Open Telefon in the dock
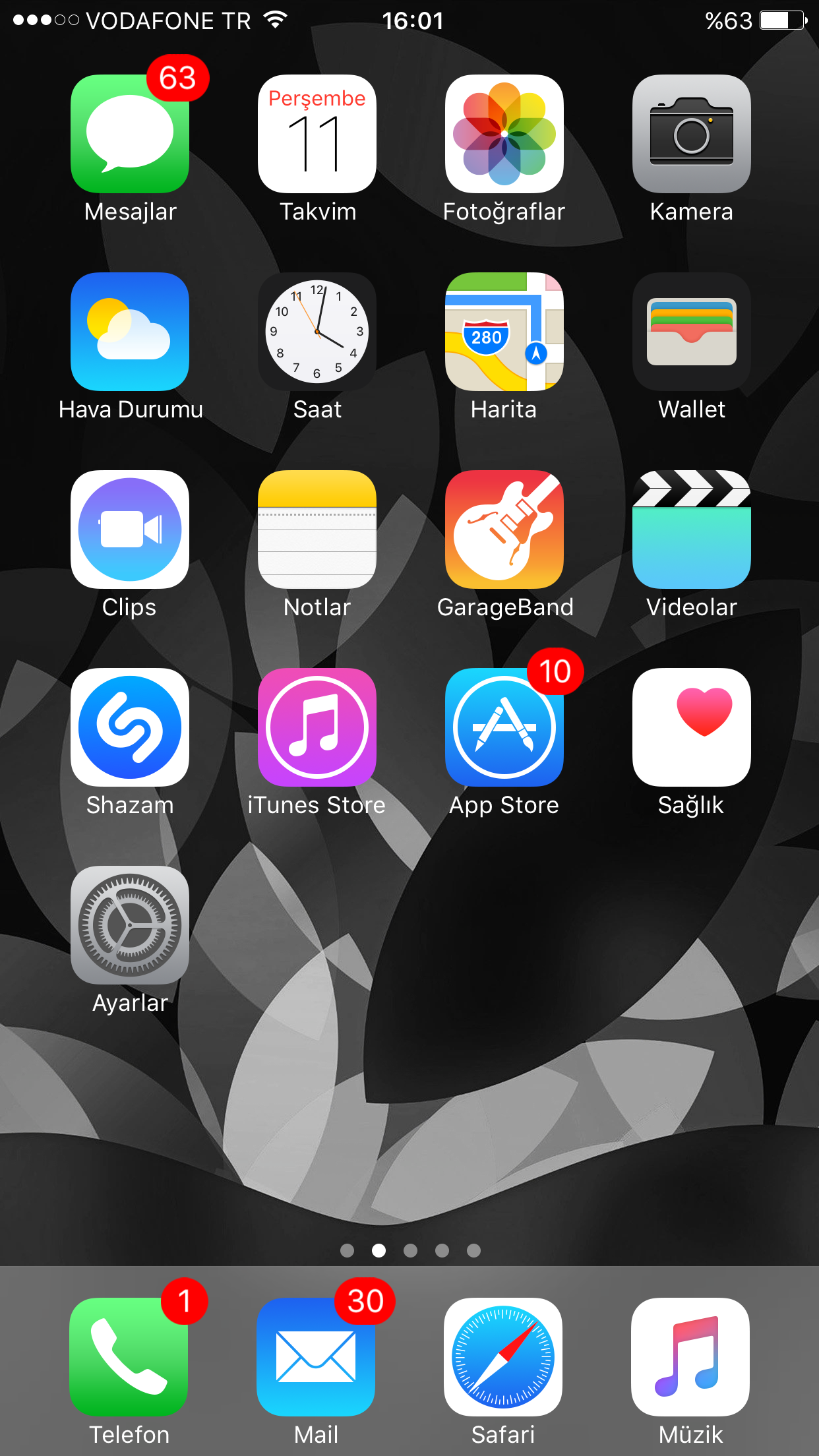The image size is (819, 1456). [129, 1357]
